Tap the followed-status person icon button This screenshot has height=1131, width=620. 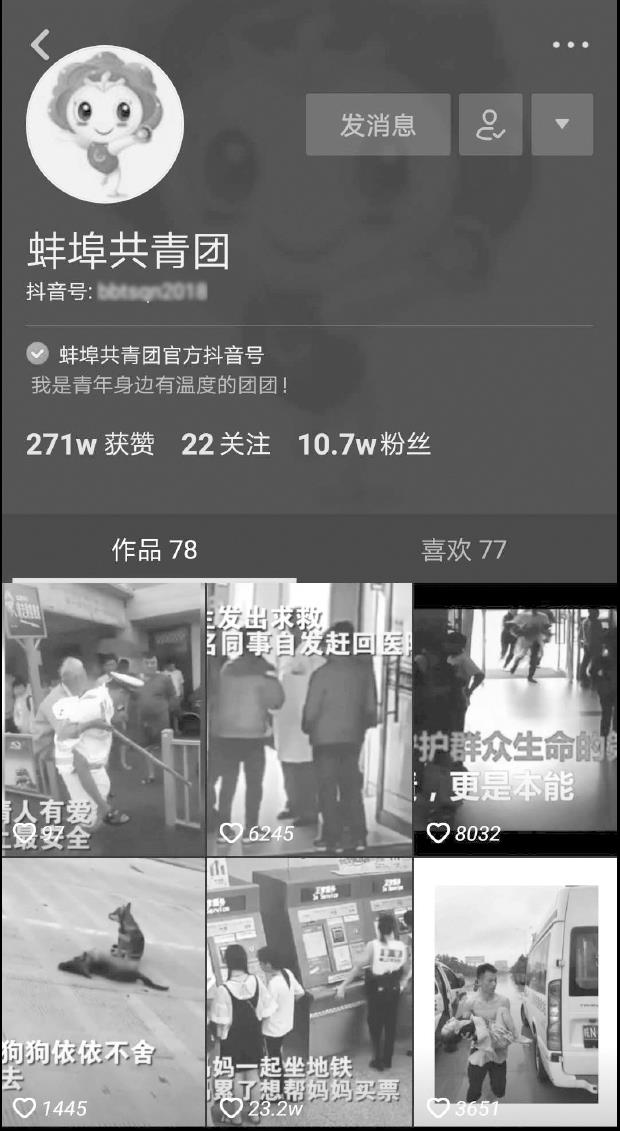490,125
